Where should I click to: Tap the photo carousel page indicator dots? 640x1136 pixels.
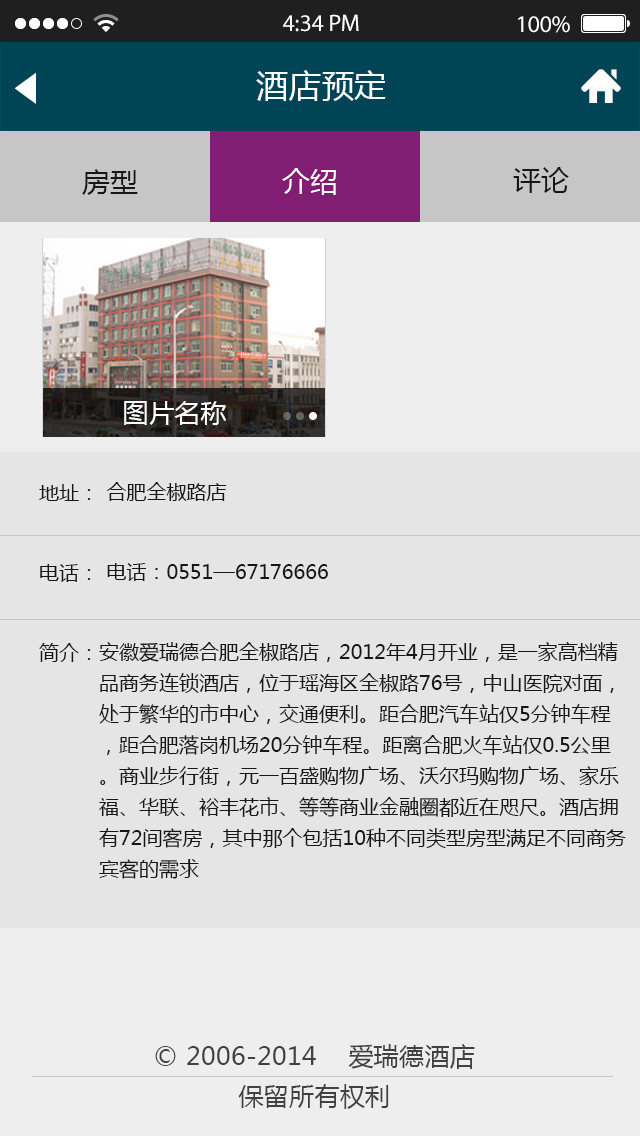pos(300,415)
